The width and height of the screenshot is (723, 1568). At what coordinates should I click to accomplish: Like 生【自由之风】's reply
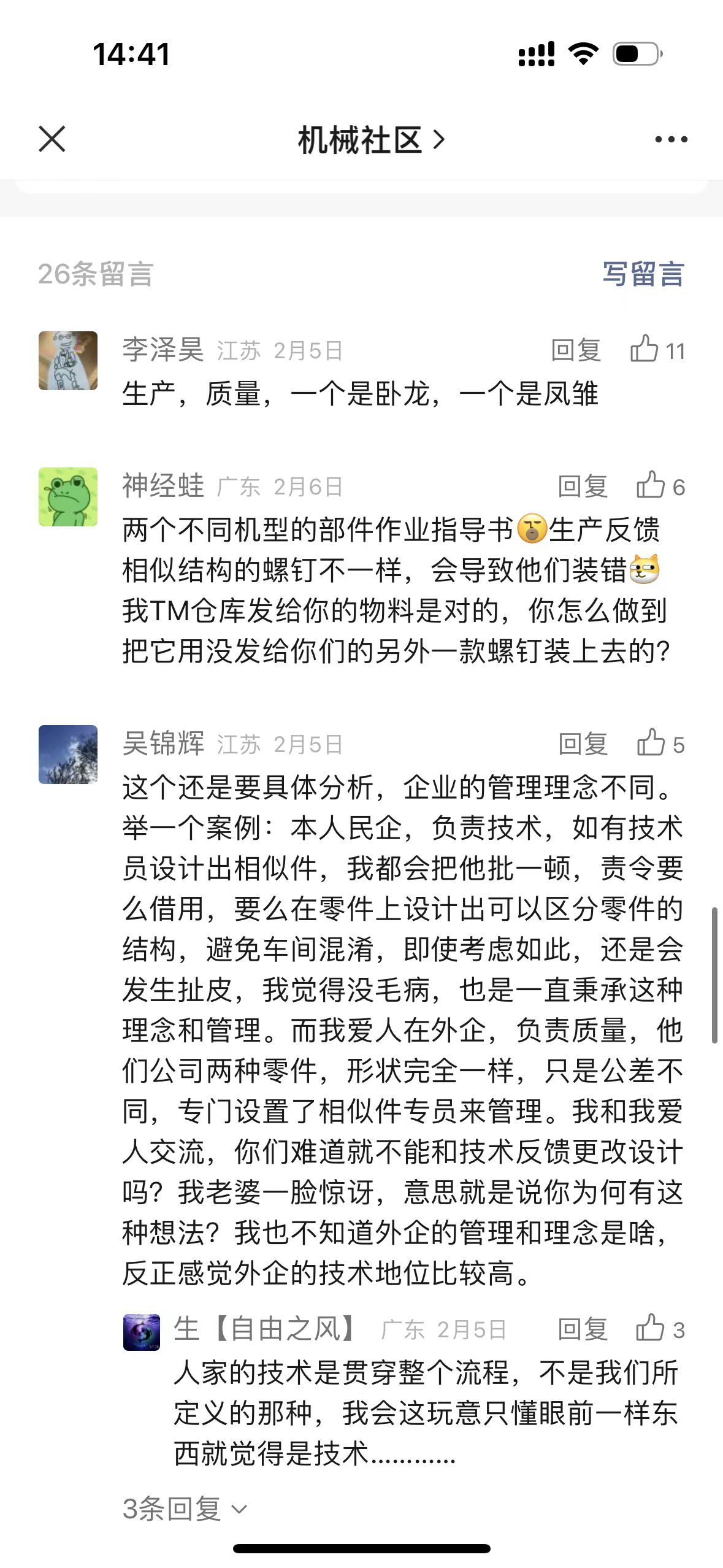coord(660,1329)
